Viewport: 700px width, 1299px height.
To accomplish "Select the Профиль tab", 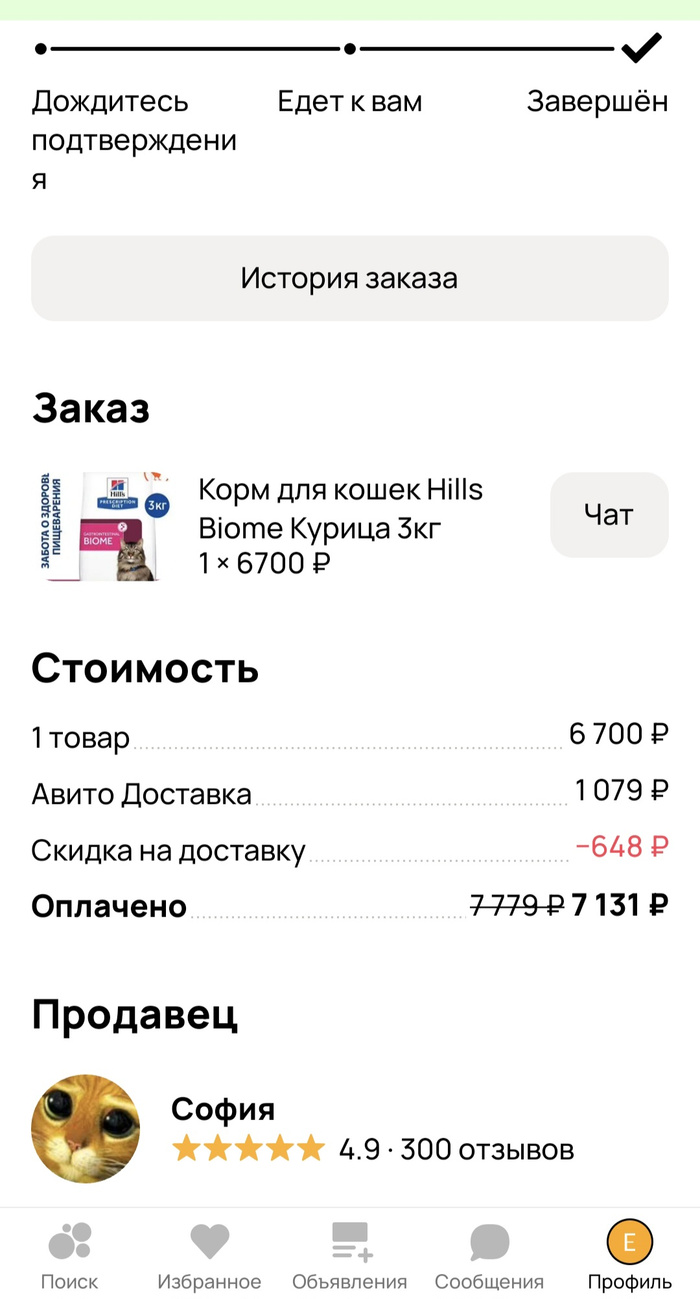I will coord(629,1255).
